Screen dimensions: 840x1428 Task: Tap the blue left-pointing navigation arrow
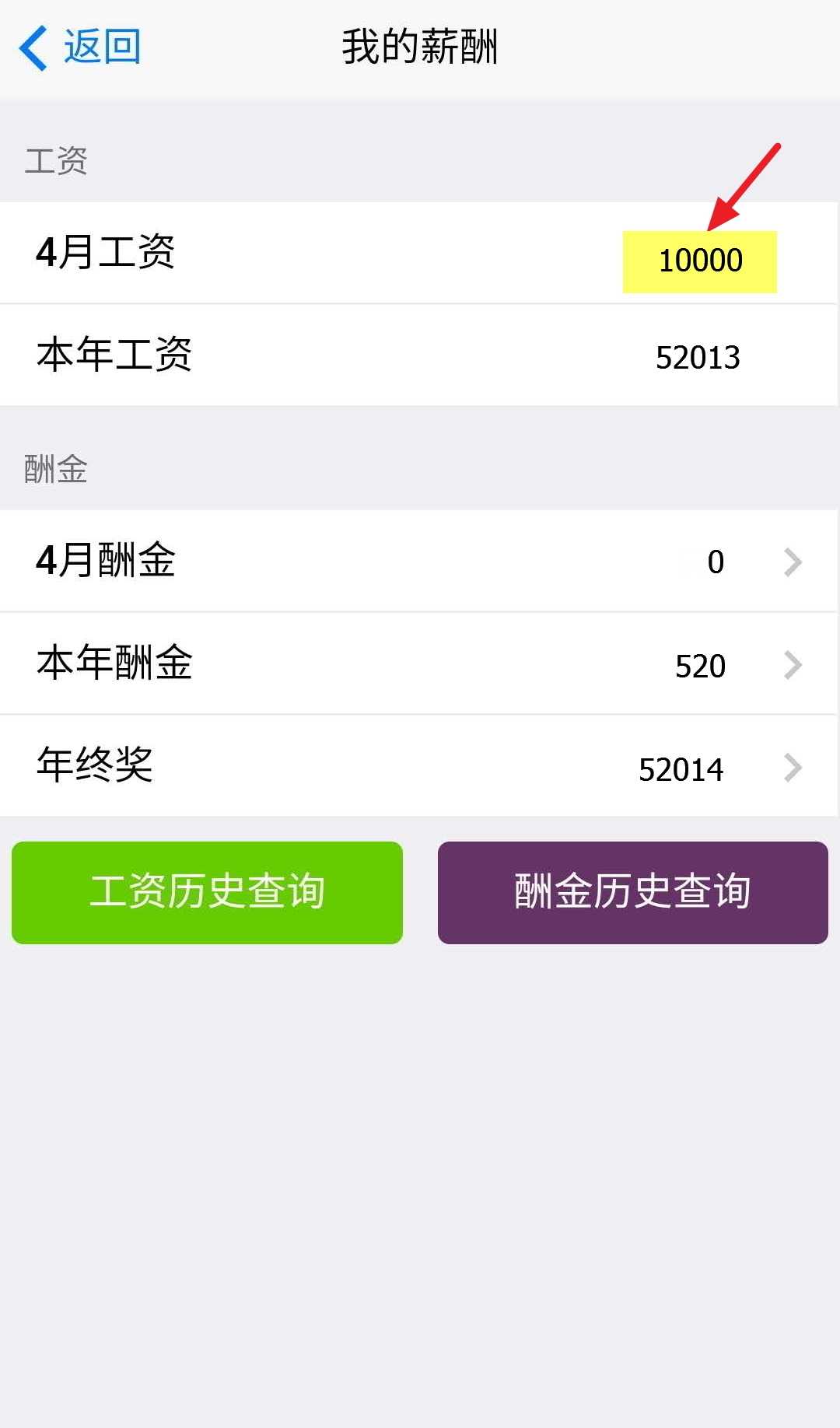click(31, 47)
